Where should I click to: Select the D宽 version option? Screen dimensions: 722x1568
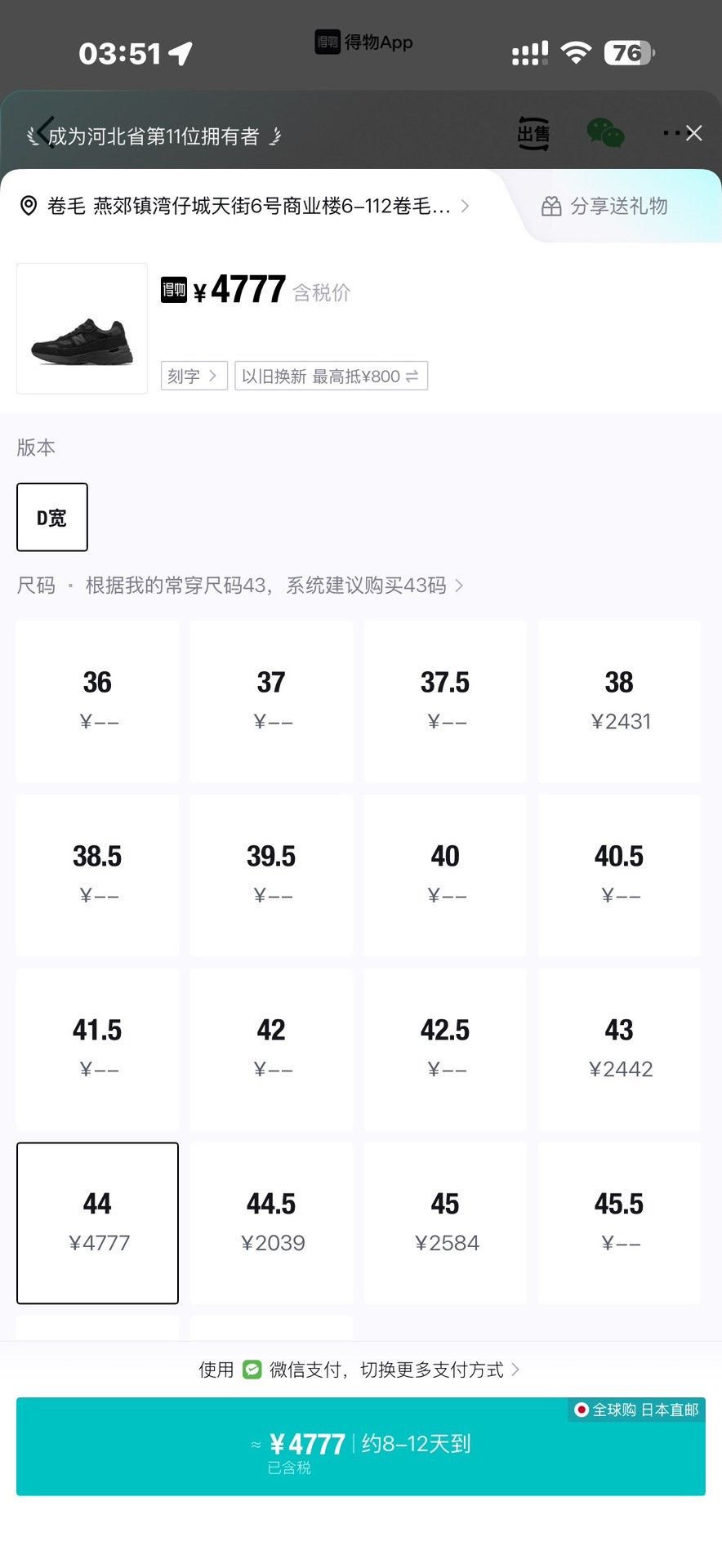pyautogui.click(x=52, y=517)
